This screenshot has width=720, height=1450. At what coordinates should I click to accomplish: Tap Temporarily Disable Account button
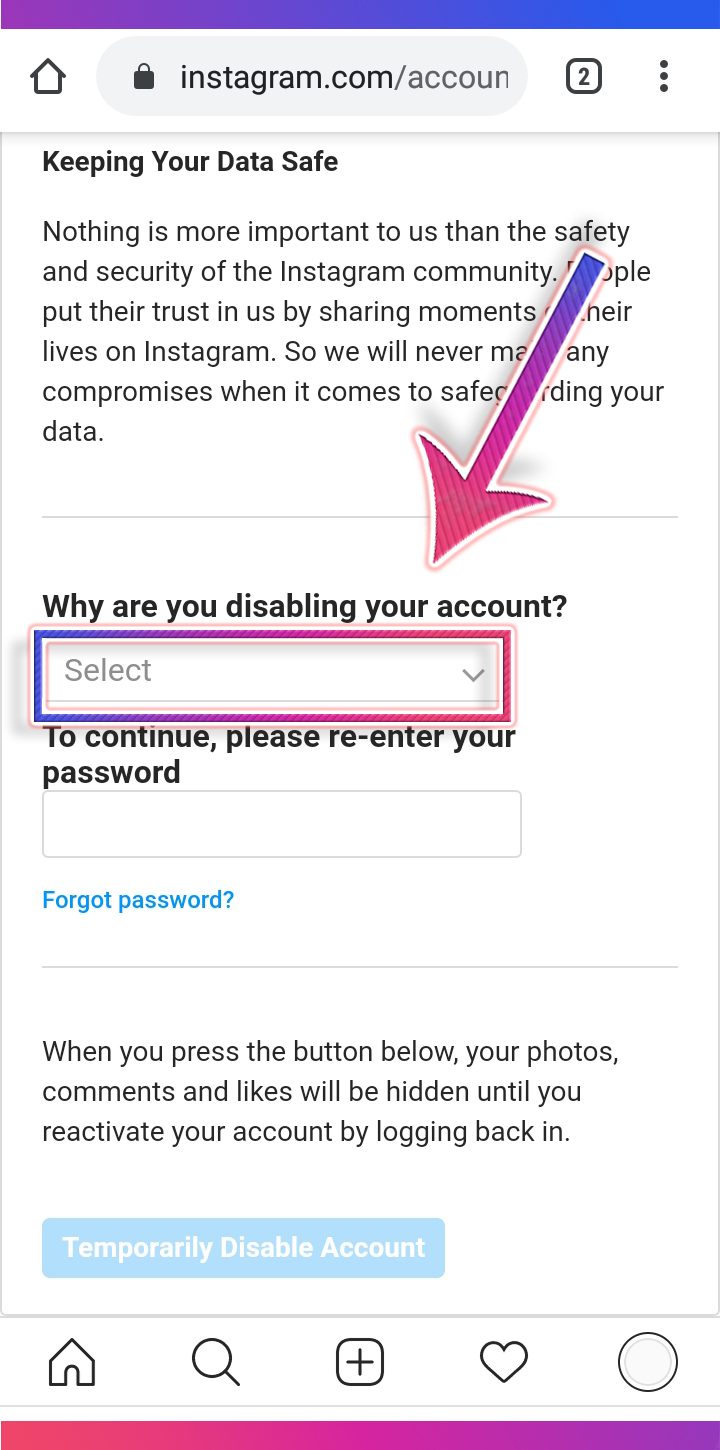click(243, 1248)
